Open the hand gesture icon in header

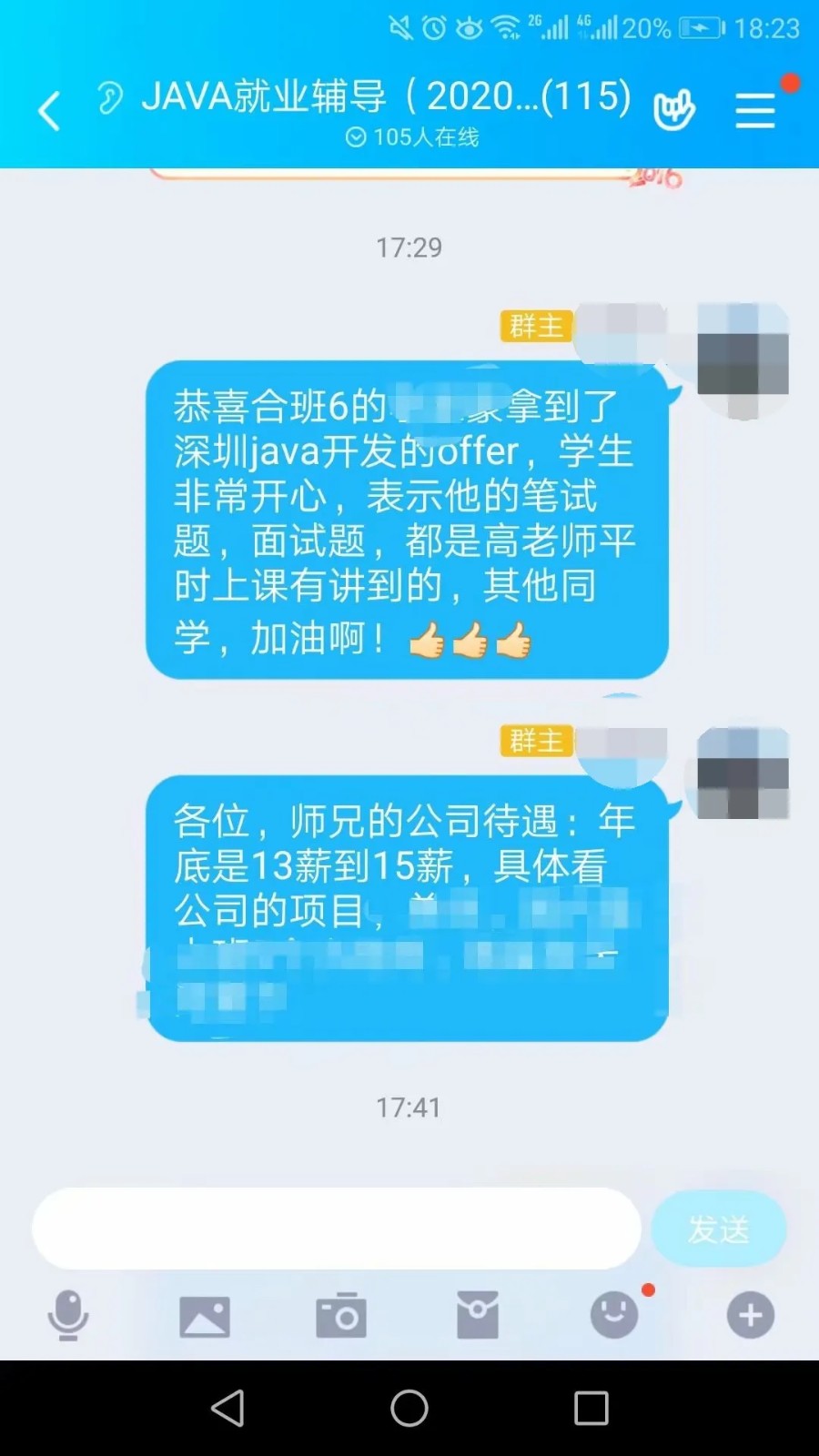(x=674, y=109)
